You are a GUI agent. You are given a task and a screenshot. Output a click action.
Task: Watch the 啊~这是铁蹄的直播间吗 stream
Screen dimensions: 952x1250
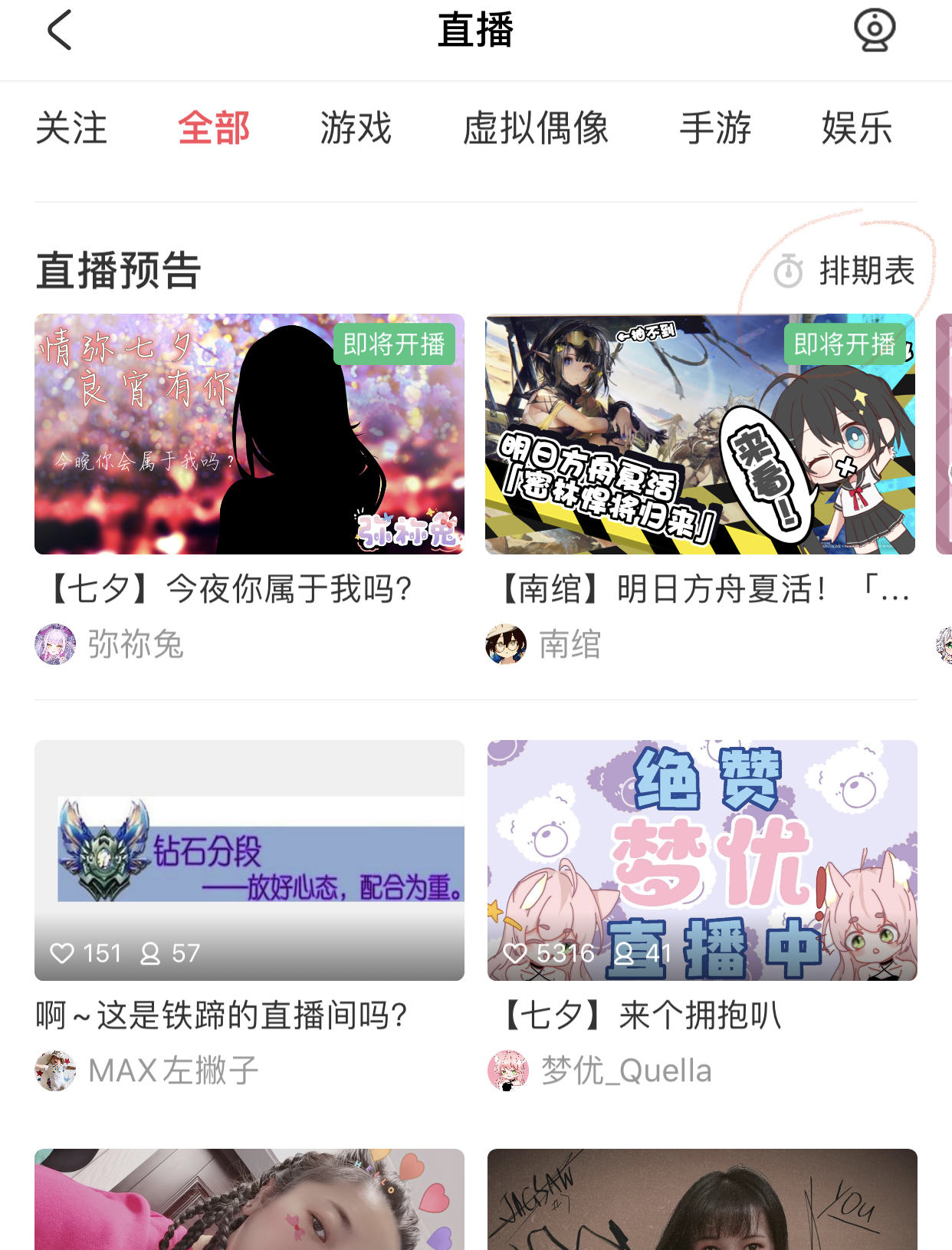click(249, 860)
